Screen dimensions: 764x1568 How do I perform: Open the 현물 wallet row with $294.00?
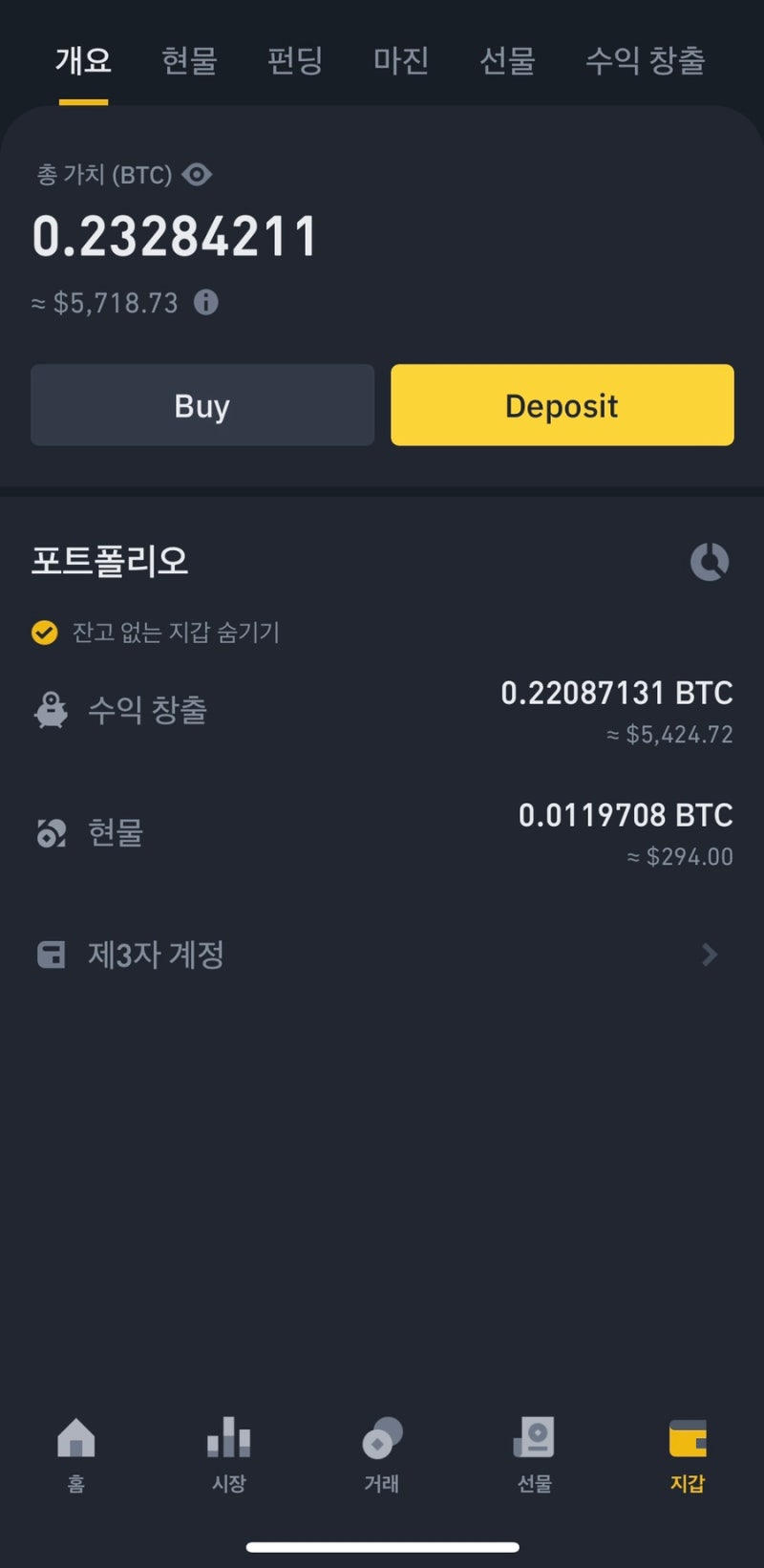(382, 834)
